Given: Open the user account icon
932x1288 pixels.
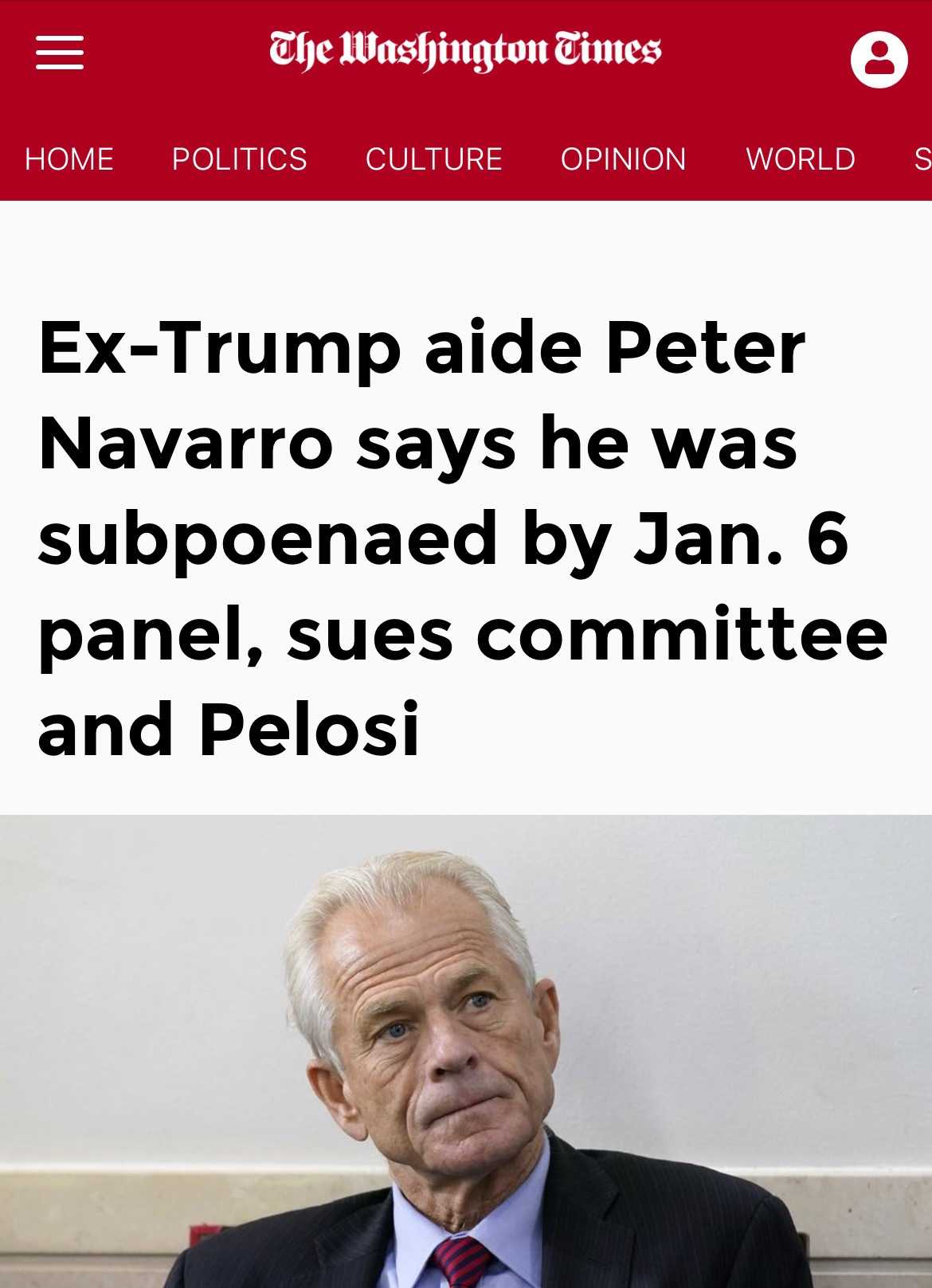Looking at the screenshot, I should pos(879,60).
